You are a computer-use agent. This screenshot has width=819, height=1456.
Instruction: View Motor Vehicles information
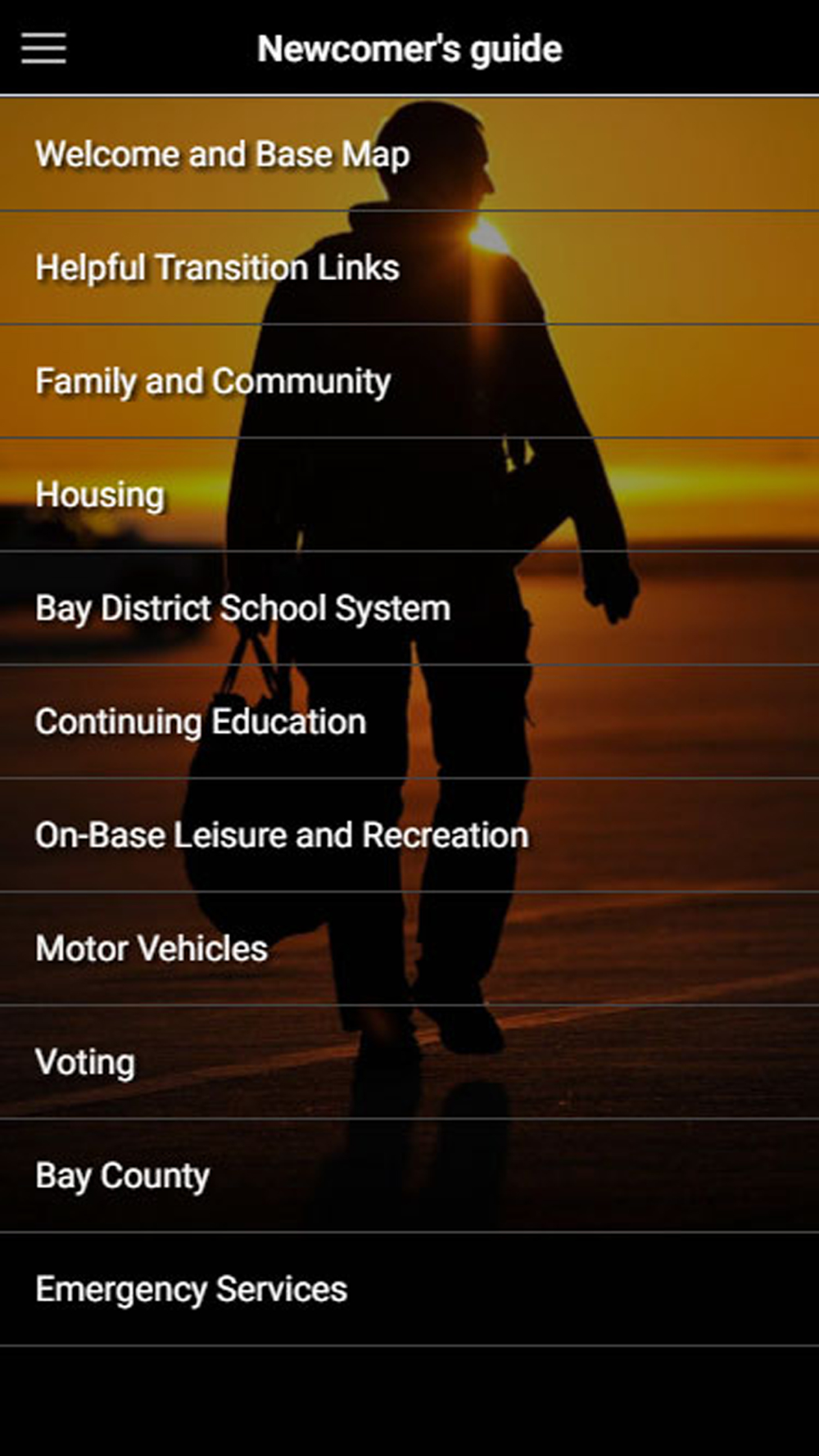152,948
